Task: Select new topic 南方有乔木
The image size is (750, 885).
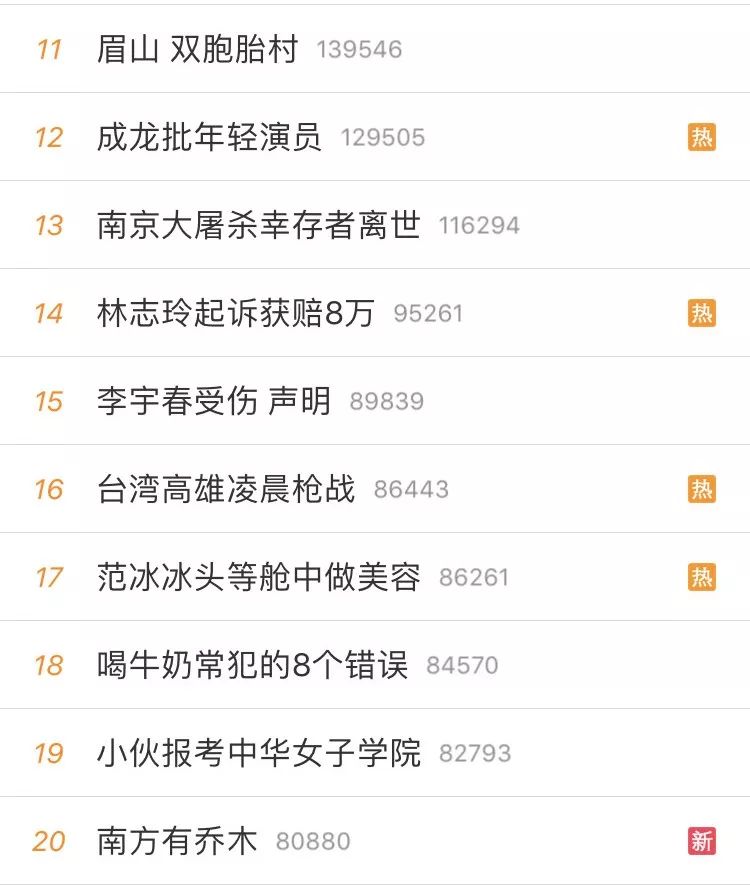Action: pyautogui.click(x=177, y=841)
